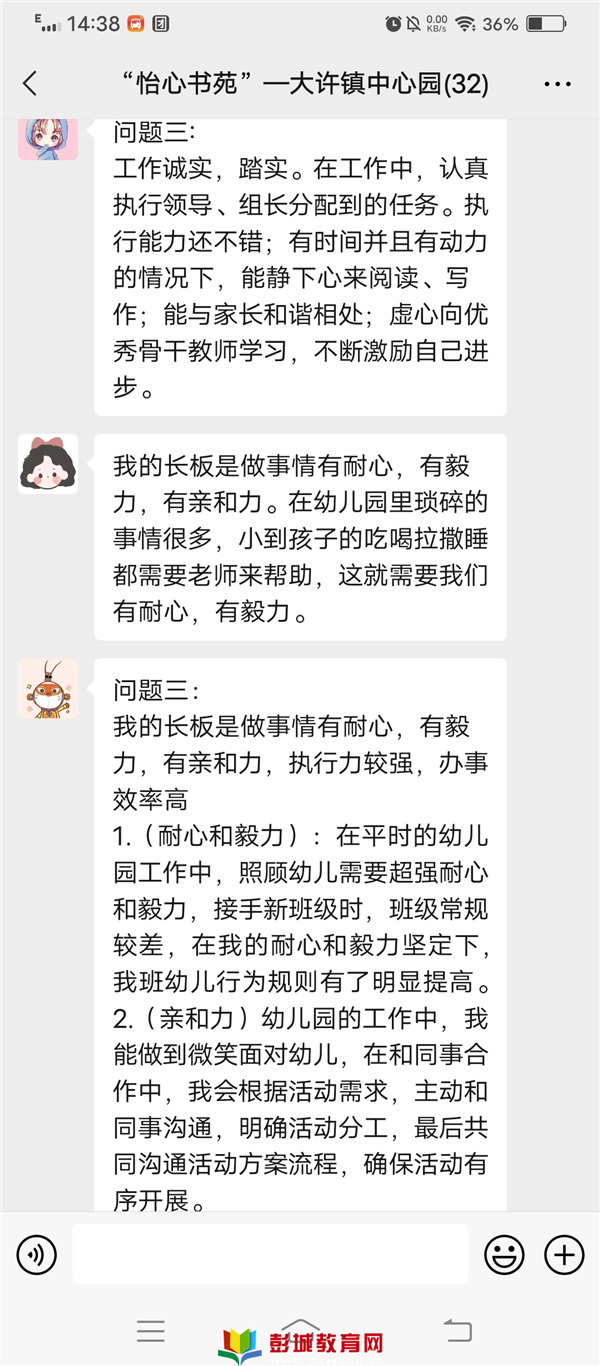The height and width of the screenshot is (1366, 600).
Task: Go back from the group chat
Action: pyautogui.click(x=30, y=84)
